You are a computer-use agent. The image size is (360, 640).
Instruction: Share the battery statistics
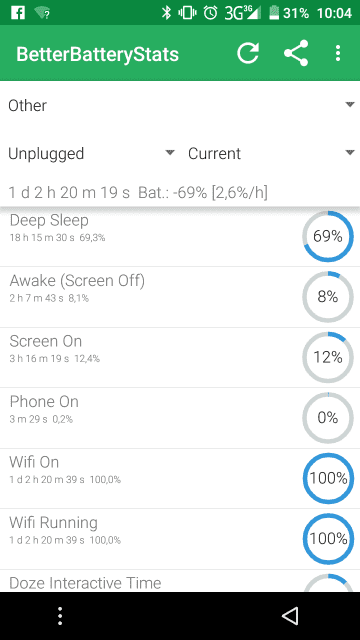pyautogui.click(x=296, y=53)
